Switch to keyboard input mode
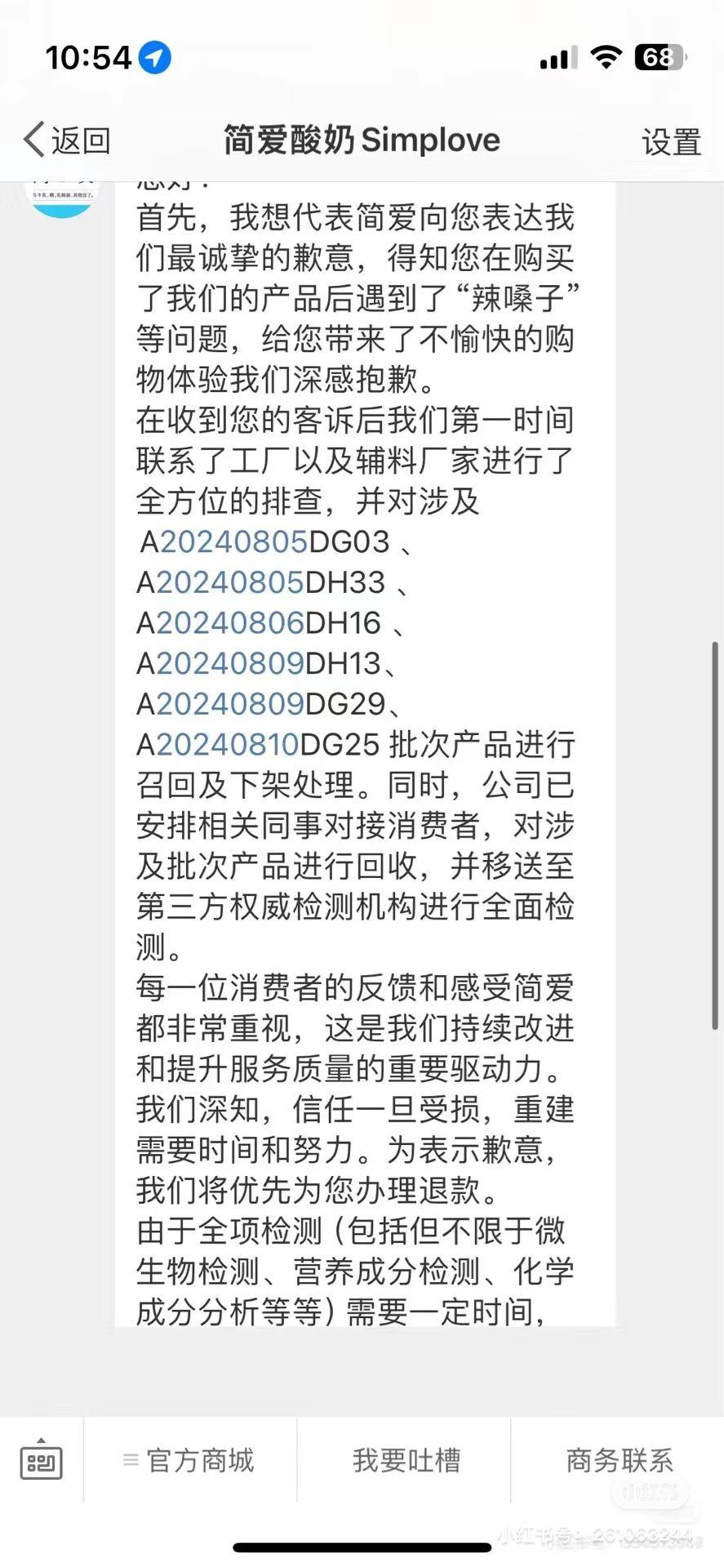 [x=41, y=1459]
